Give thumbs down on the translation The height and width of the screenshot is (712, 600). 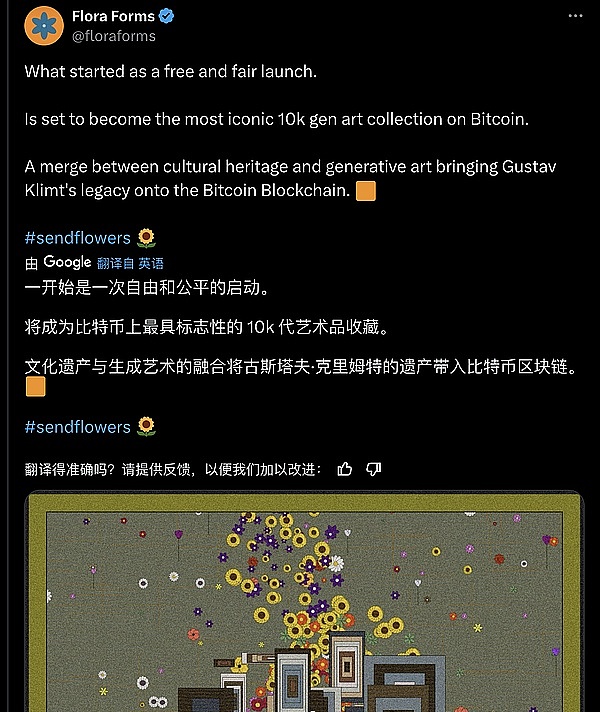coord(374,468)
